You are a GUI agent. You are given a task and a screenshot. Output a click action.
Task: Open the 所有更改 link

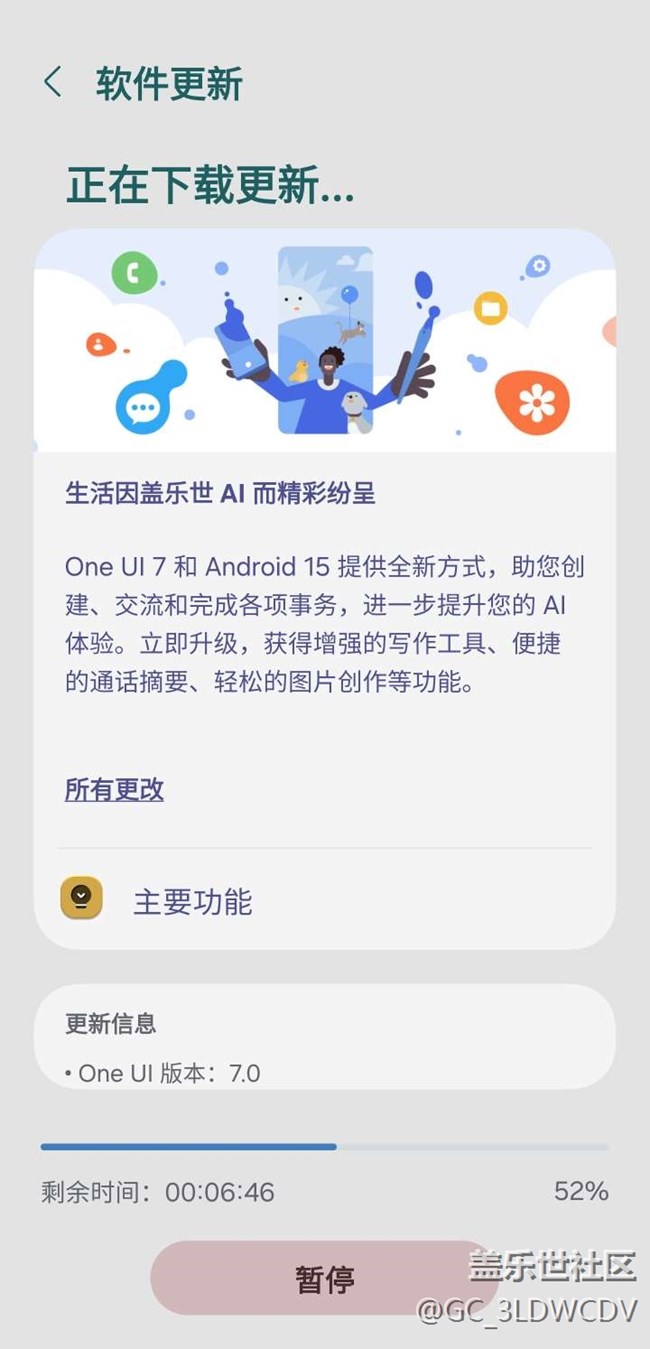114,789
